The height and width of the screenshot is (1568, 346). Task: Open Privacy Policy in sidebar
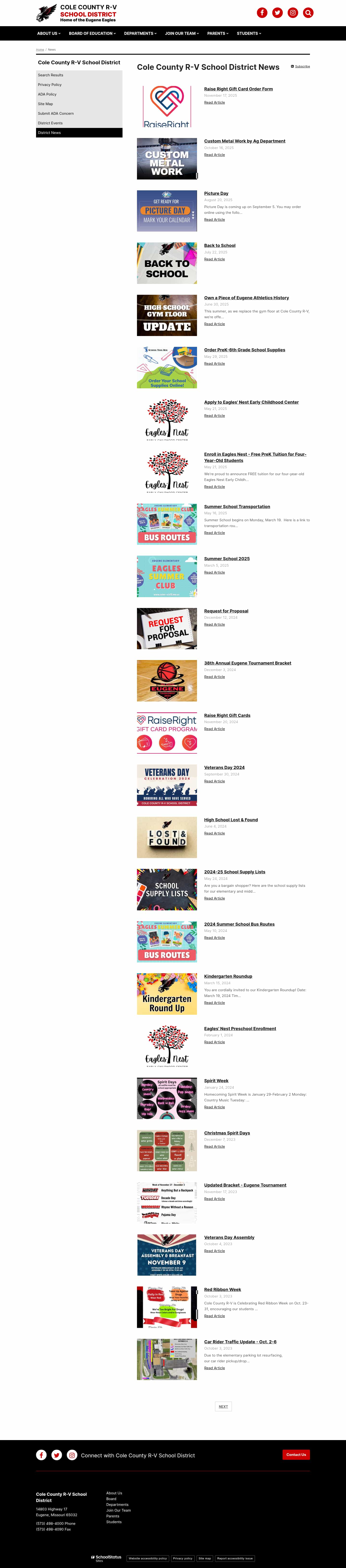pyautogui.click(x=50, y=85)
